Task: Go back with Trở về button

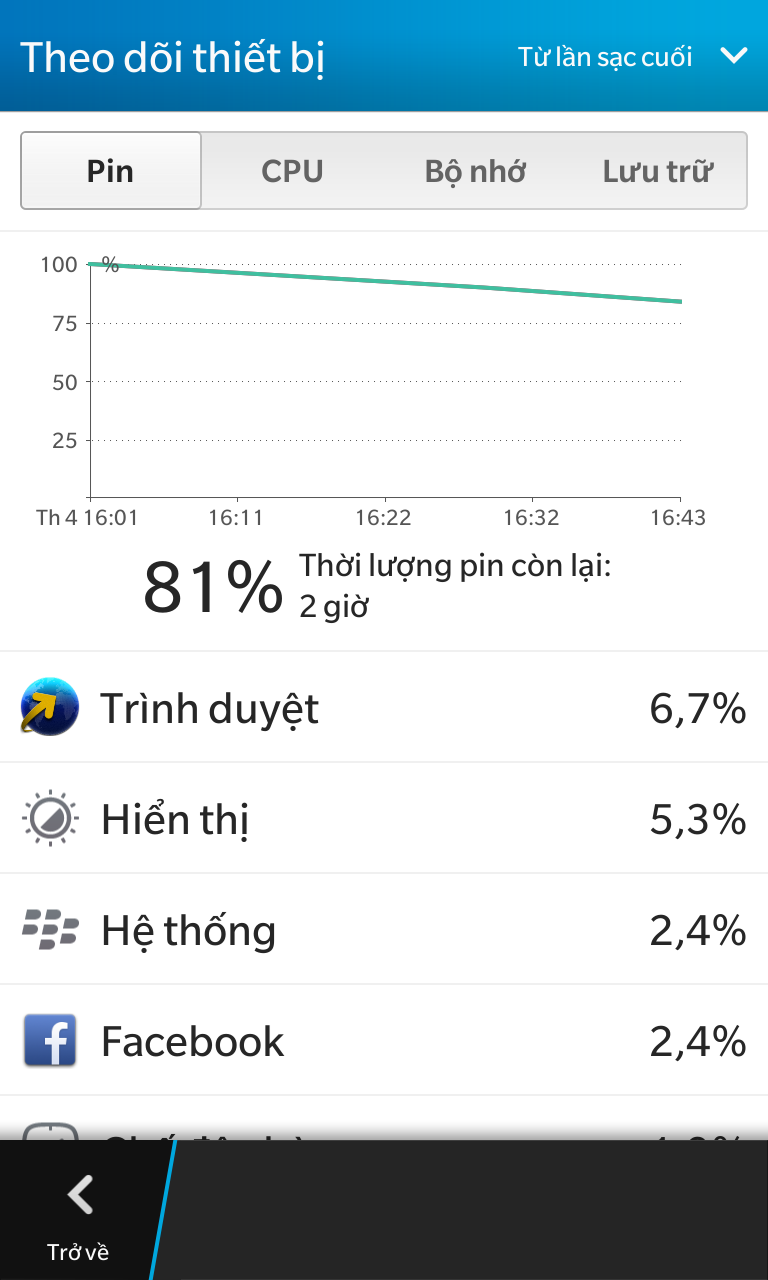Action: coord(78,1212)
